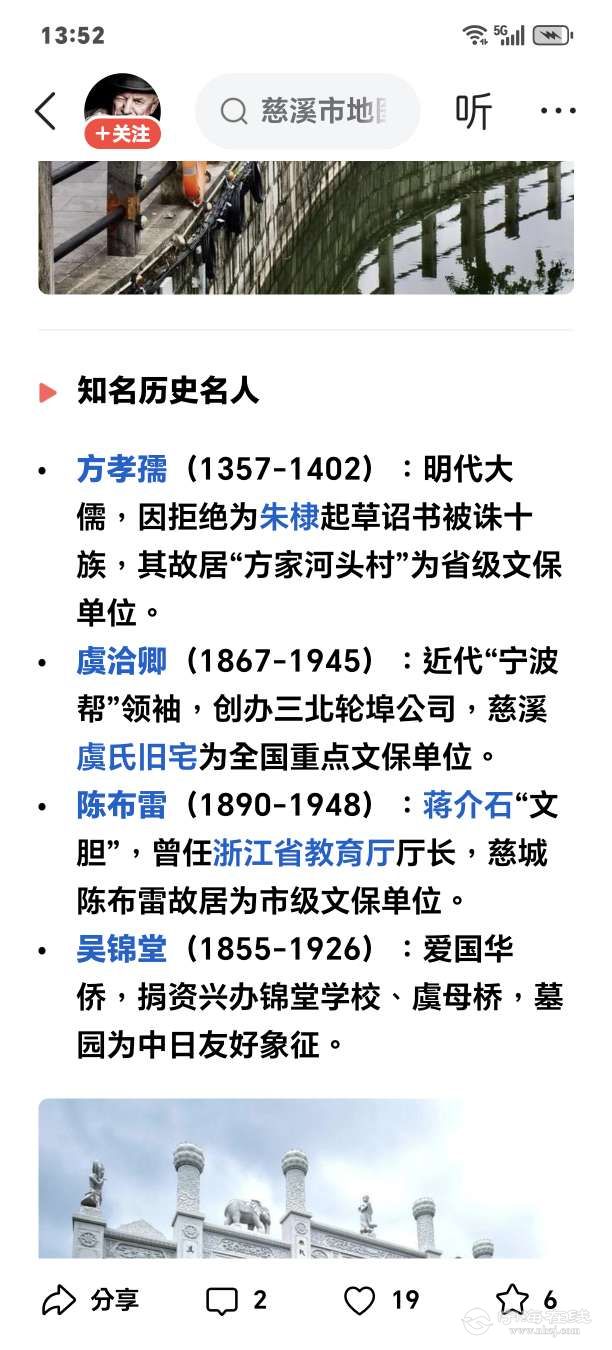Open the 虞洽卿 link
This screenshot has width=612, height=1350.
[121, 661]
